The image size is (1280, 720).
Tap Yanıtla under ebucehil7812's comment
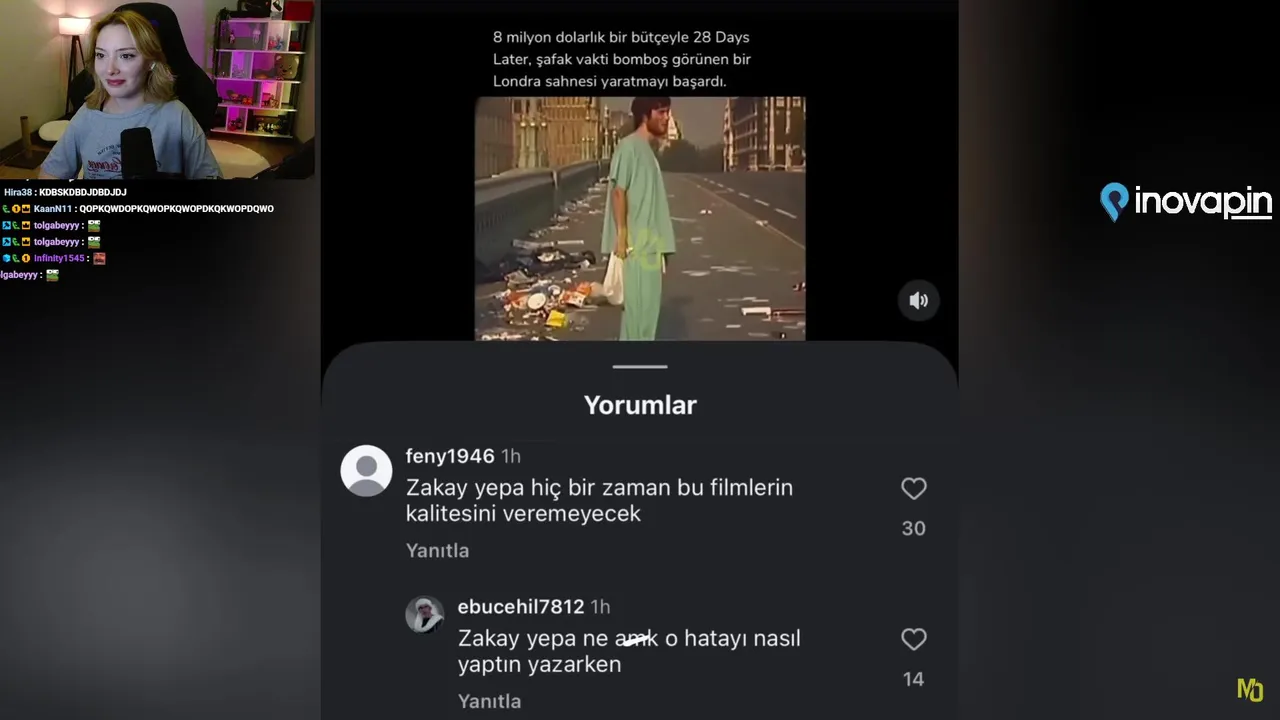tap(489, 701)
